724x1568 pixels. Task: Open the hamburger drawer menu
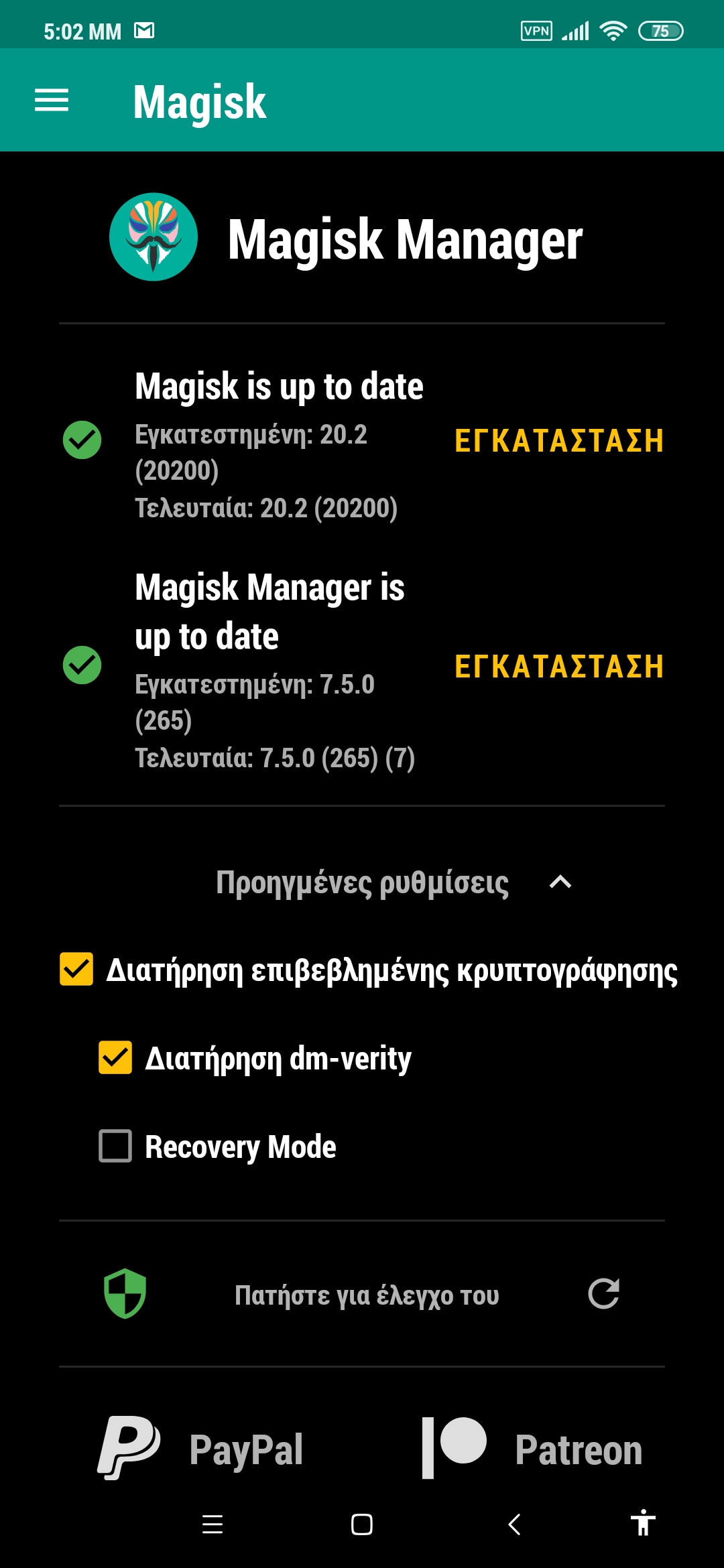tap(52, 101)
